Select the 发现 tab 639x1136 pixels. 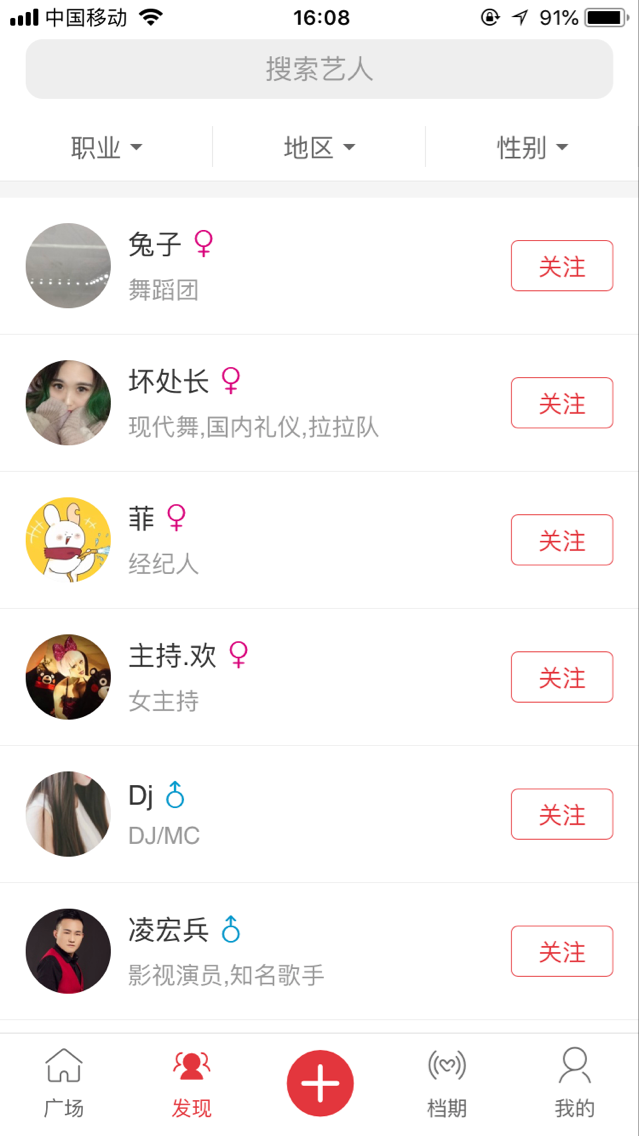[x=191, y=1082]
